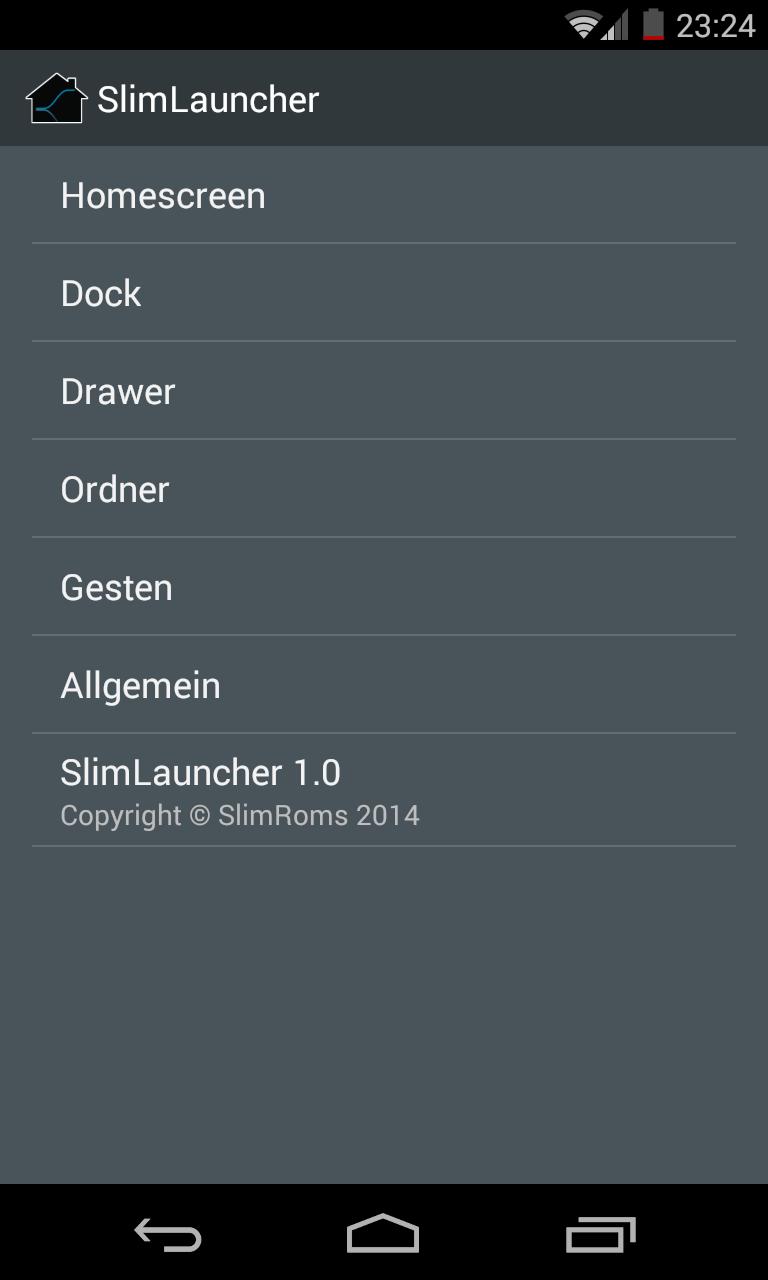Open recent apps from the navigation bar
This screenshot has height=1280, width=768.
coord(600,1234)
